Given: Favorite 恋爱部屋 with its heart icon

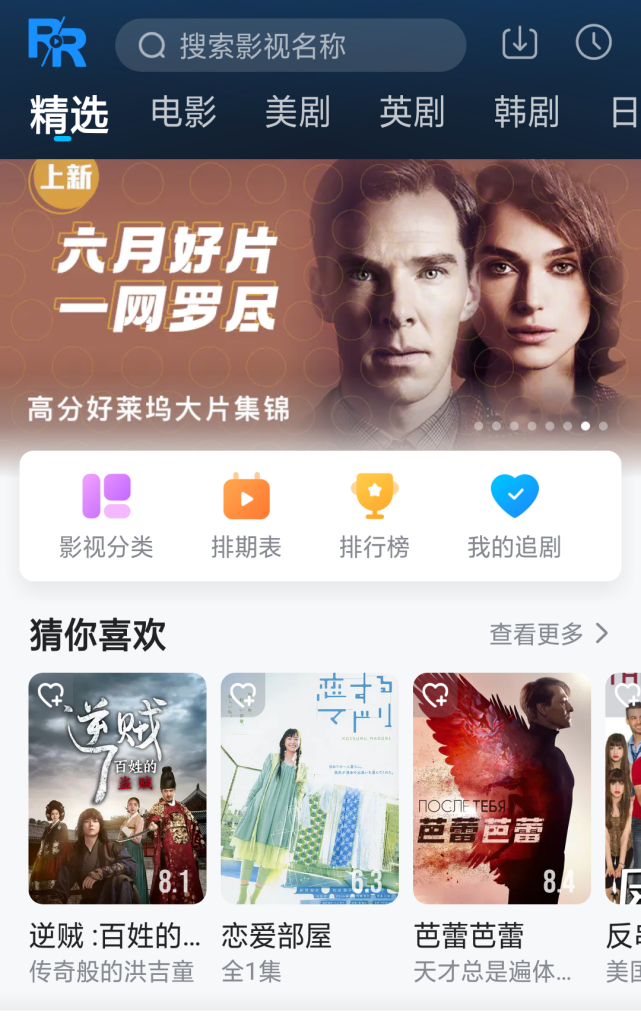Looking at the screenshot, I should 242,694.
